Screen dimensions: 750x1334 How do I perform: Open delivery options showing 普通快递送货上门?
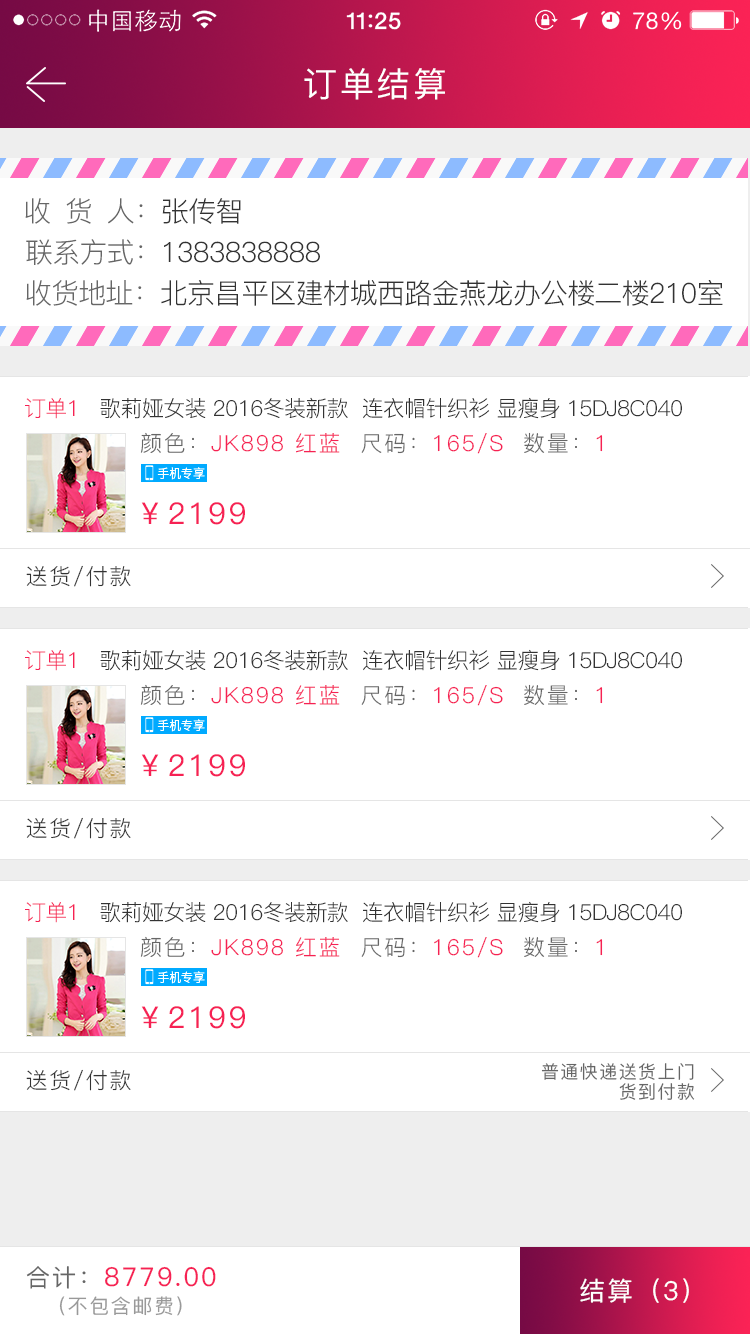tap(620, 1080)
